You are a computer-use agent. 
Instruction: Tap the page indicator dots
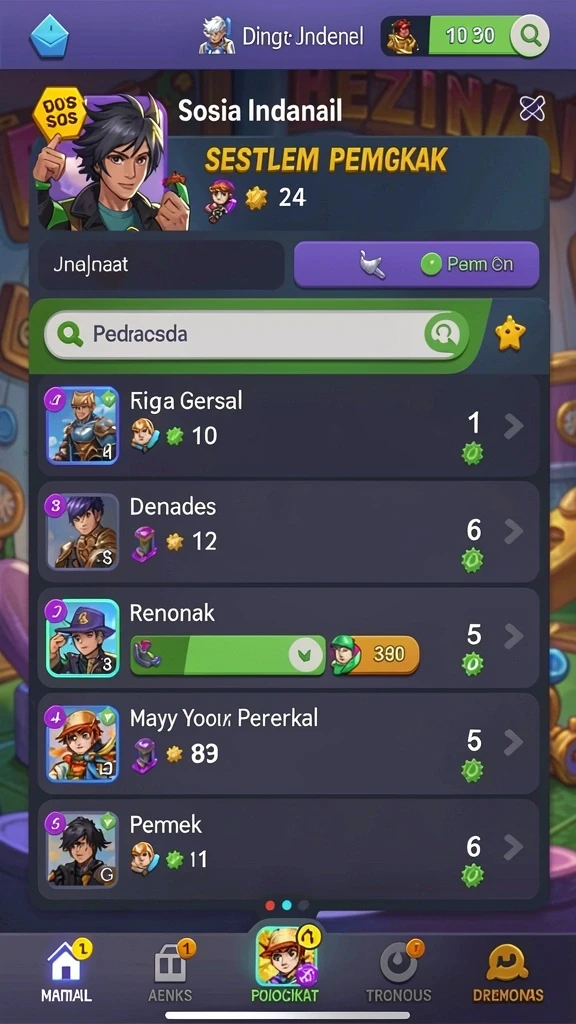coord(287,905)
